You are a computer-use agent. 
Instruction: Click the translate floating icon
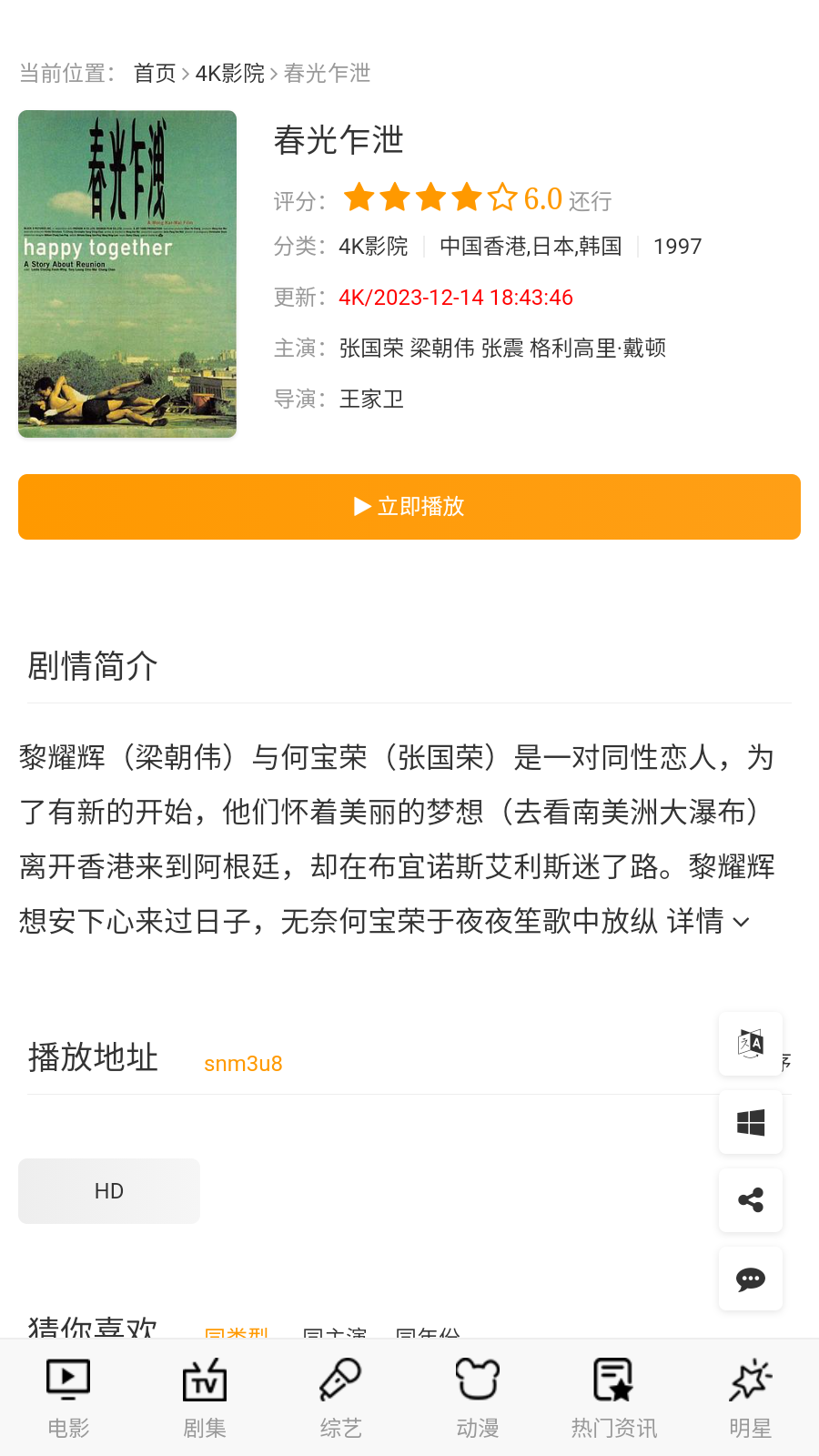click(x=750, y=1044)
